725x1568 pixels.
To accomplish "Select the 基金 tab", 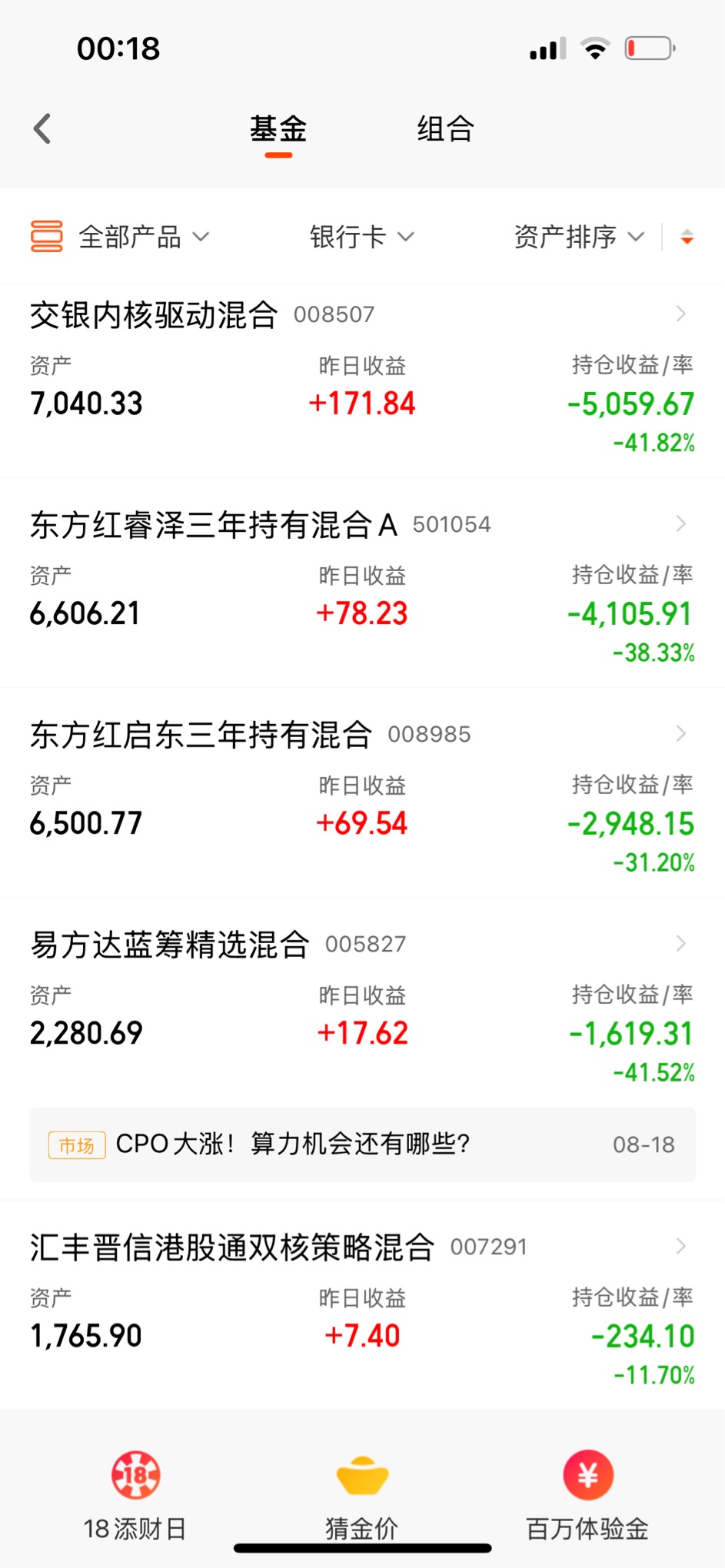I will pos(278,128).
